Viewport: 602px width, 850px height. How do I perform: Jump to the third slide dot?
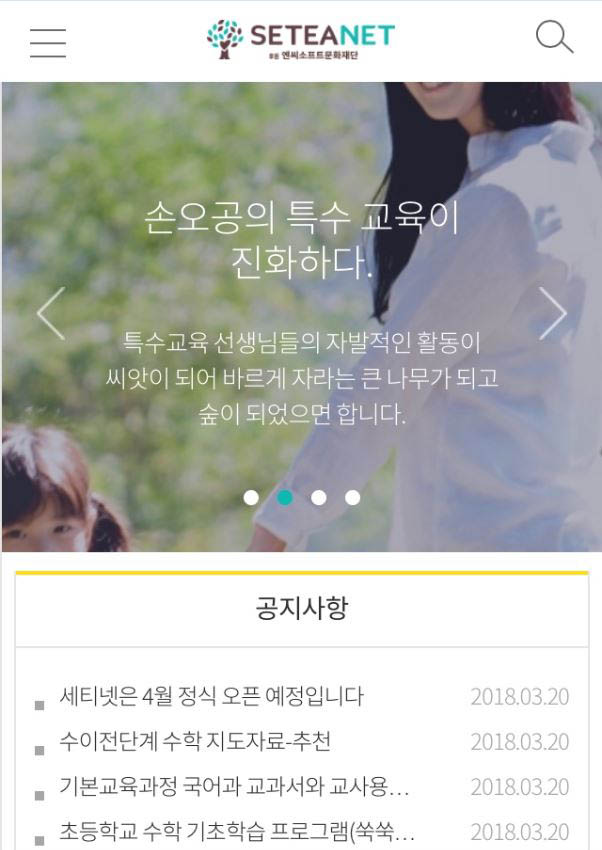[x=319, y=497]
